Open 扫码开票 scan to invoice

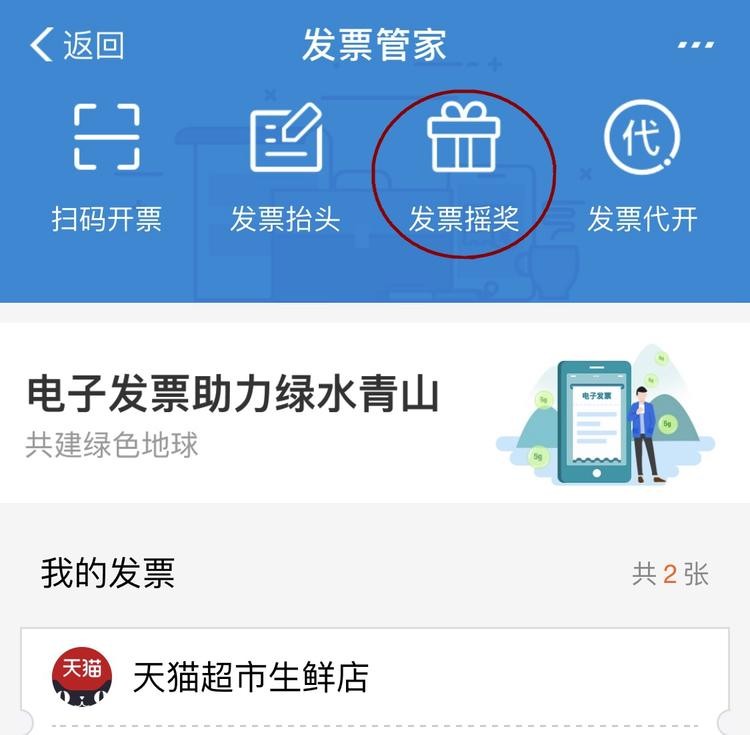tap(107, 167)
